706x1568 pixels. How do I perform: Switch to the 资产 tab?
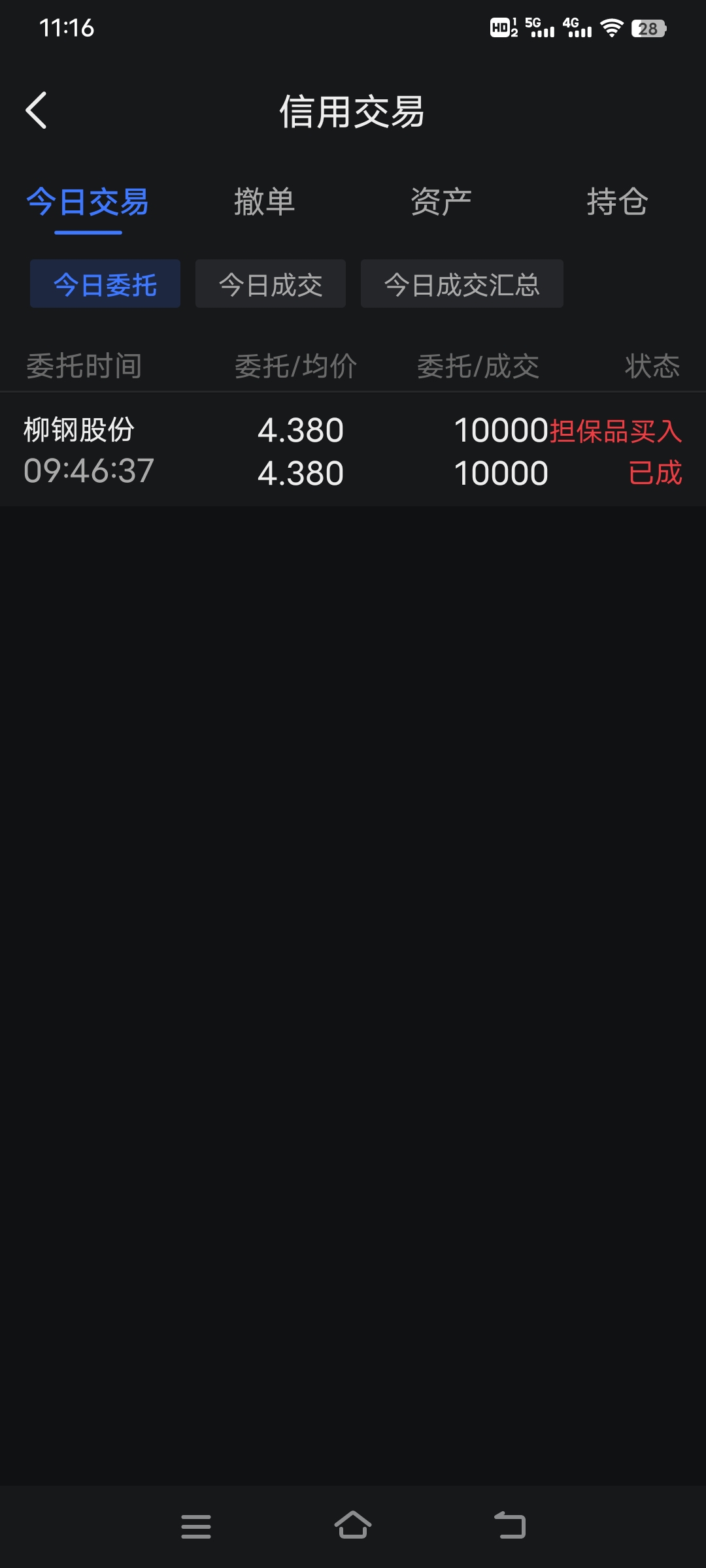[441, 202]
